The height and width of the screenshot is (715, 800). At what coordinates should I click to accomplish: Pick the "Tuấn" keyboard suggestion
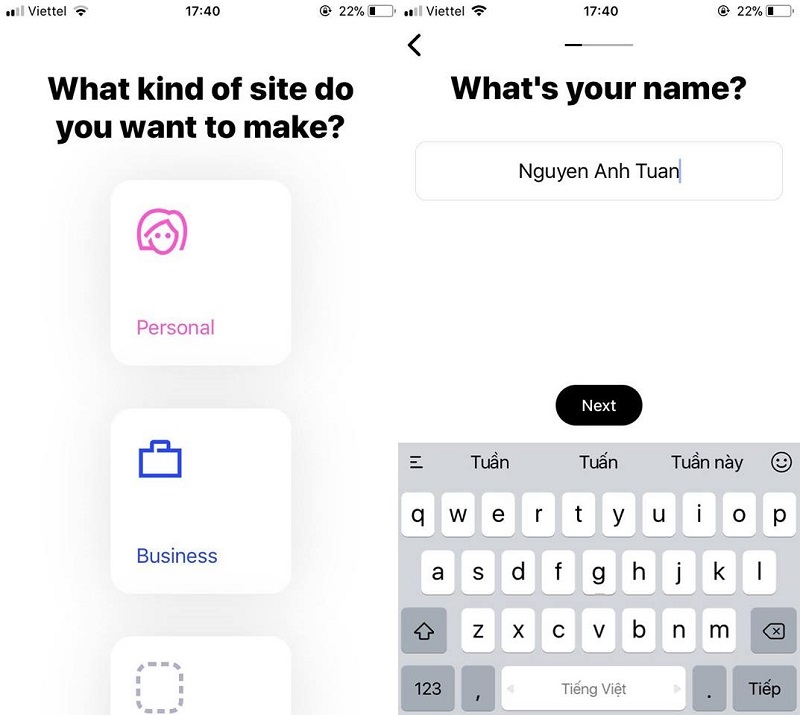click(x=598, y=462)
